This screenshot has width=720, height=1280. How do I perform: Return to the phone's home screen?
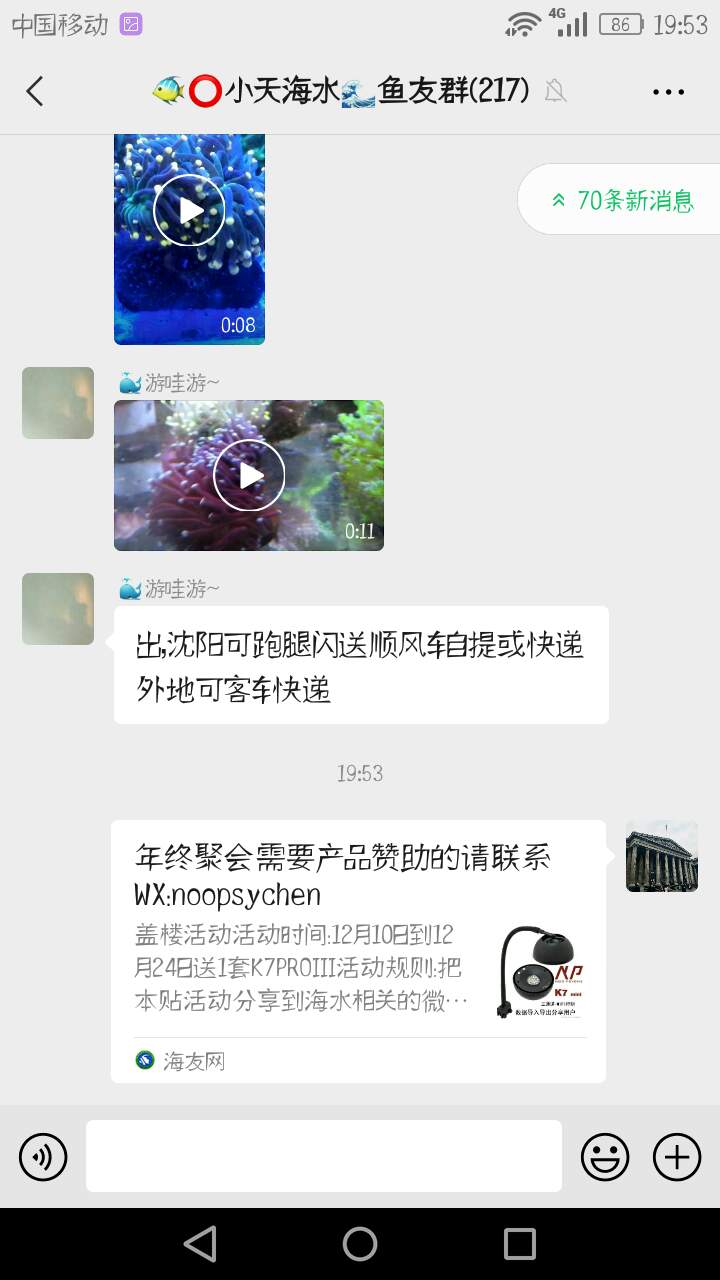(x=360, y=1244)
